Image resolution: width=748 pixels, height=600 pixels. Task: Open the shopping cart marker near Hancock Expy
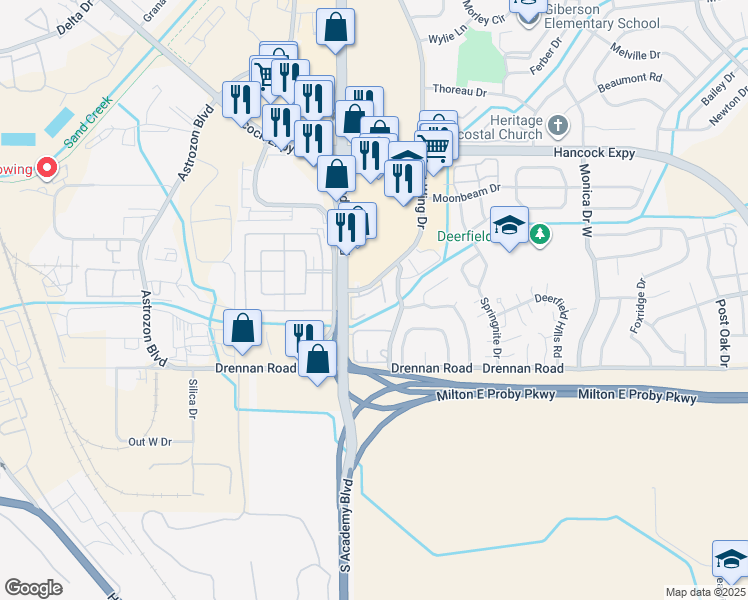pos(436,147)
